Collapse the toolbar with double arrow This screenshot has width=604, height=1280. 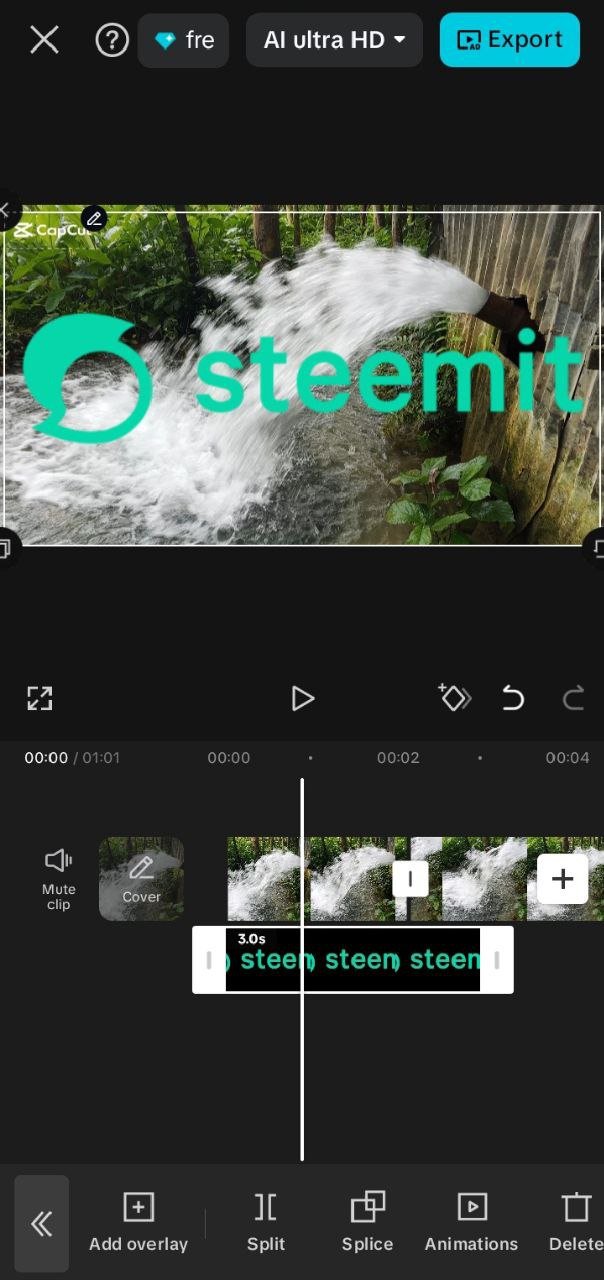[41, 1223]
